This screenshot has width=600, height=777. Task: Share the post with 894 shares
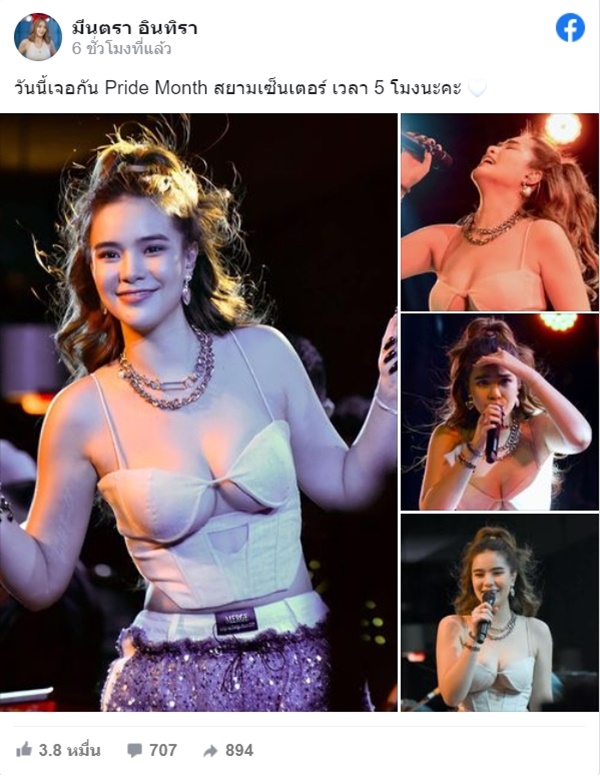click(x=227, y=749)
